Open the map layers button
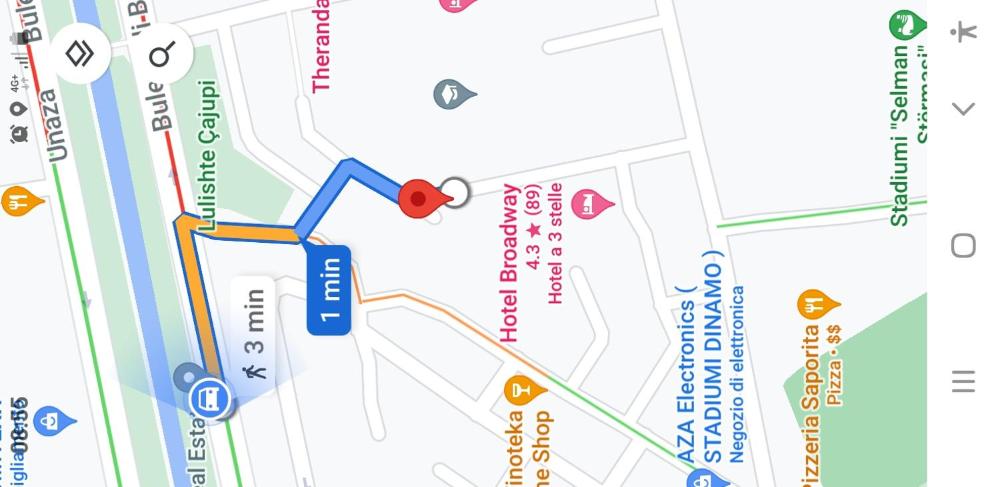Viewport: 1000px width, 487px height. tap(79, 53)
